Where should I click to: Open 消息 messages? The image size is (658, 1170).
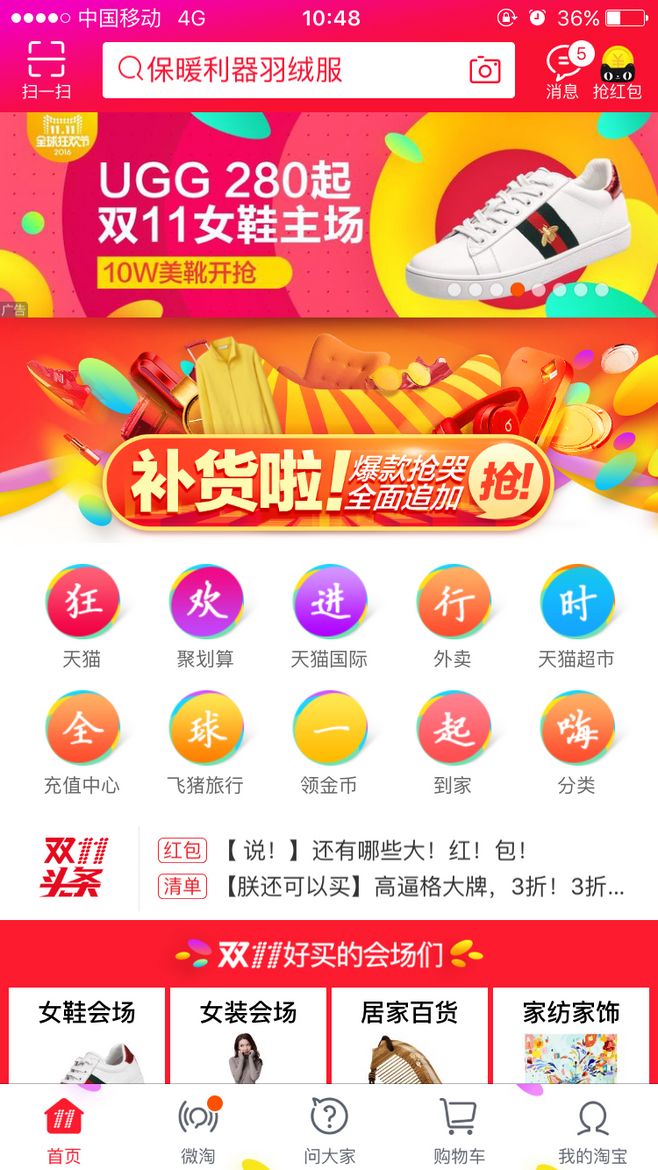point(563,72)
